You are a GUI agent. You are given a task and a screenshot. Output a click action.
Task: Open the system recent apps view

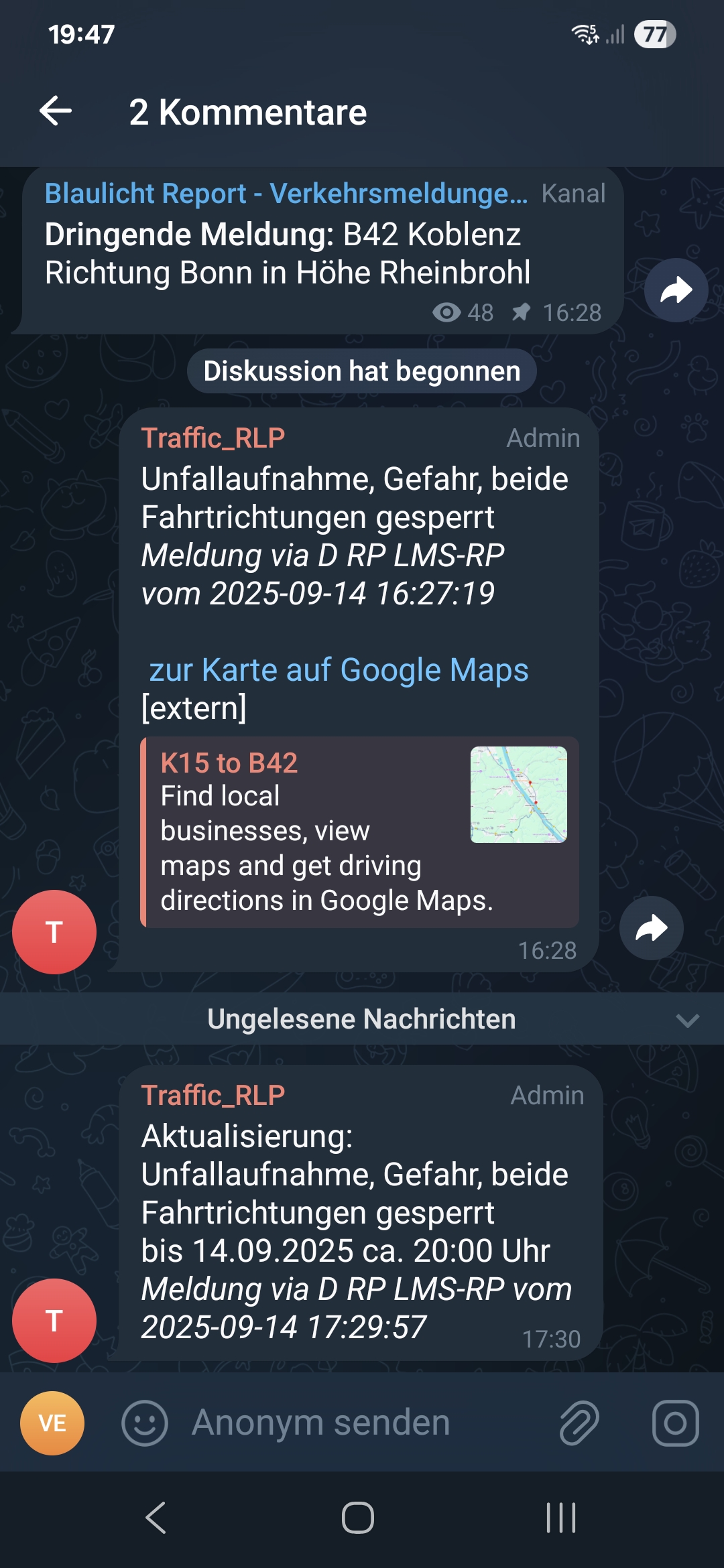(561, 1518)
